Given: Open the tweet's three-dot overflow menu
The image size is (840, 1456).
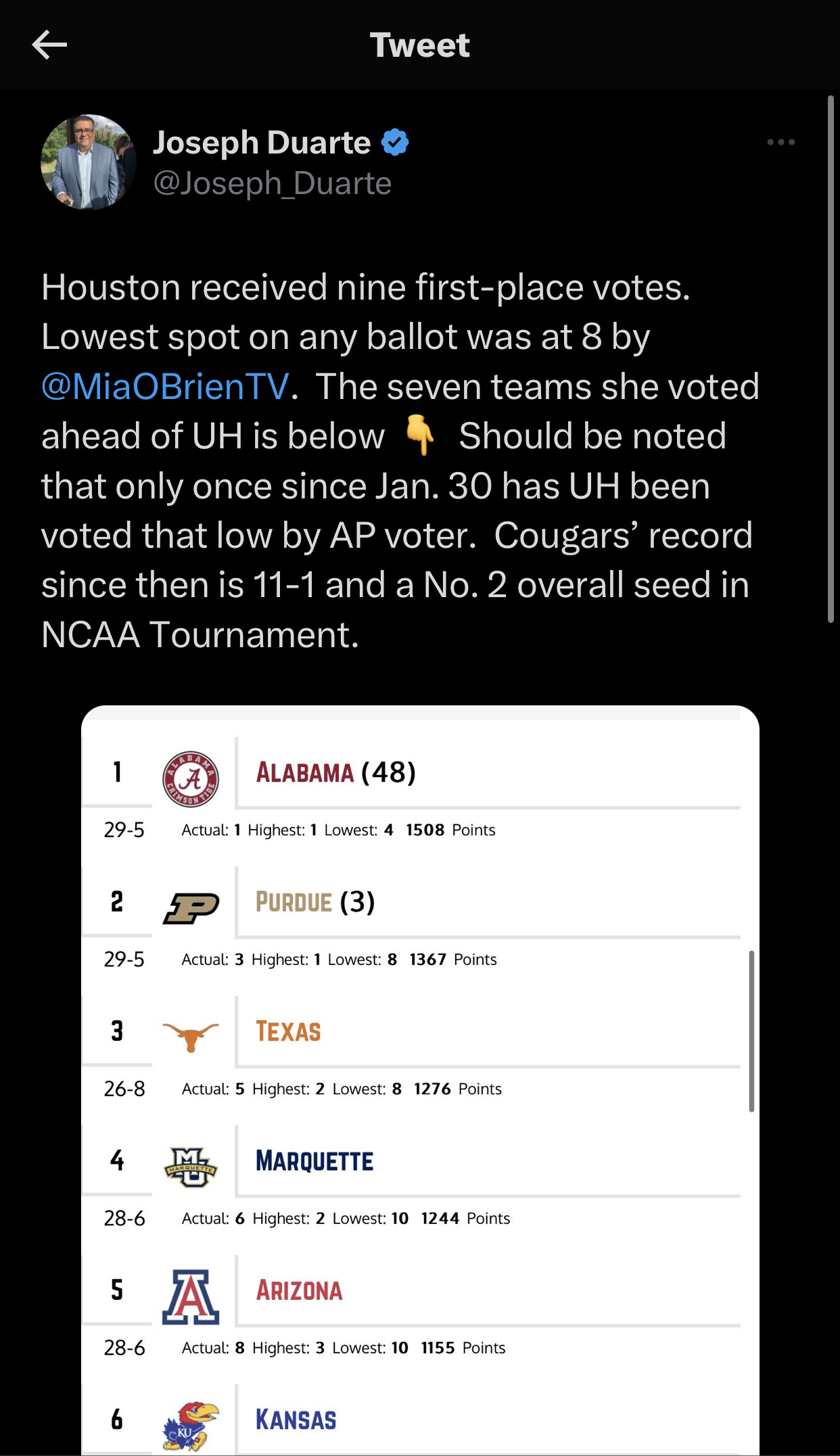Looking at the screenshot, I should (x=780, y=142).
